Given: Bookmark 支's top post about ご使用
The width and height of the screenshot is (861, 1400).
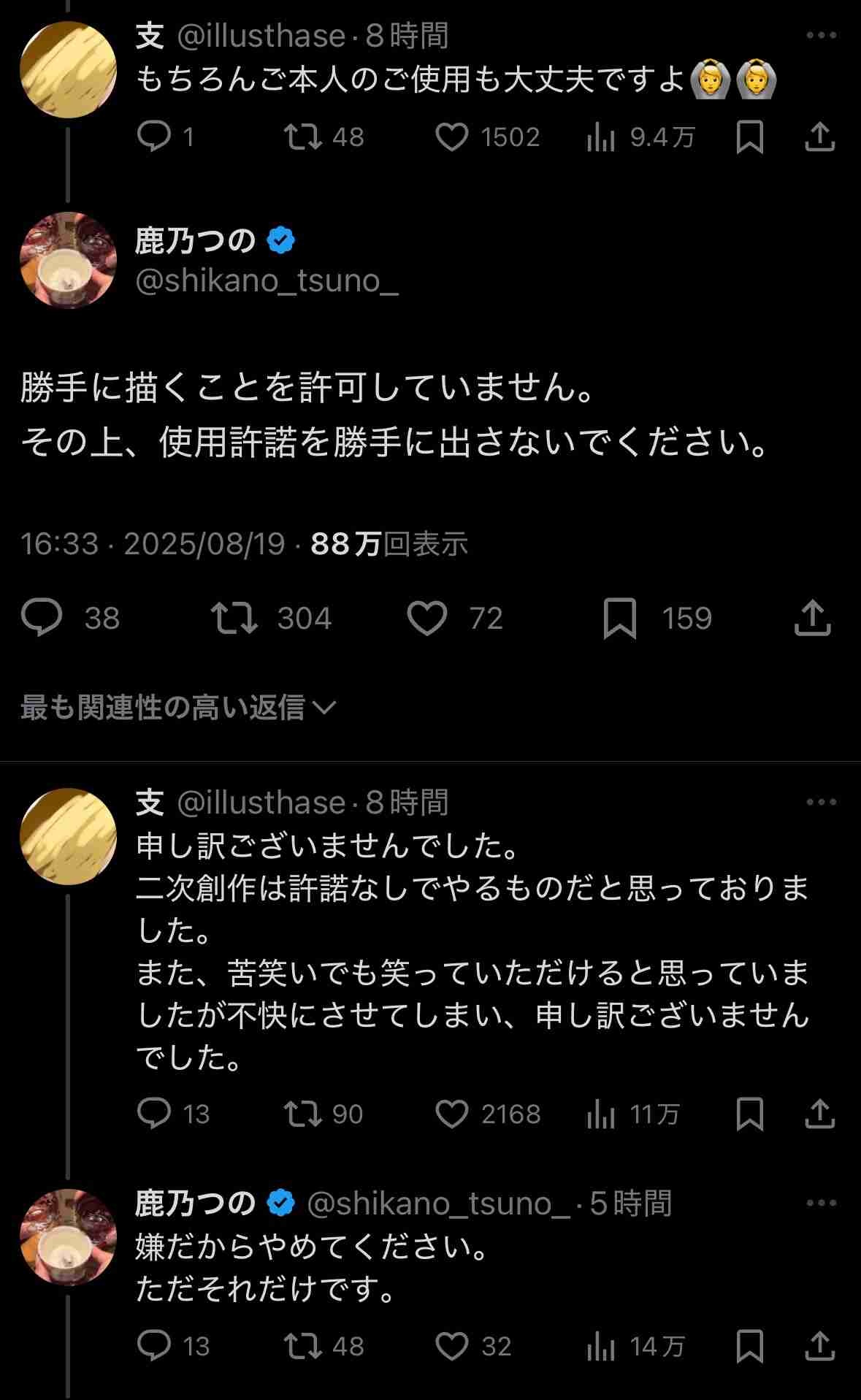Looking at the screenshot, I should pos(750,137).
